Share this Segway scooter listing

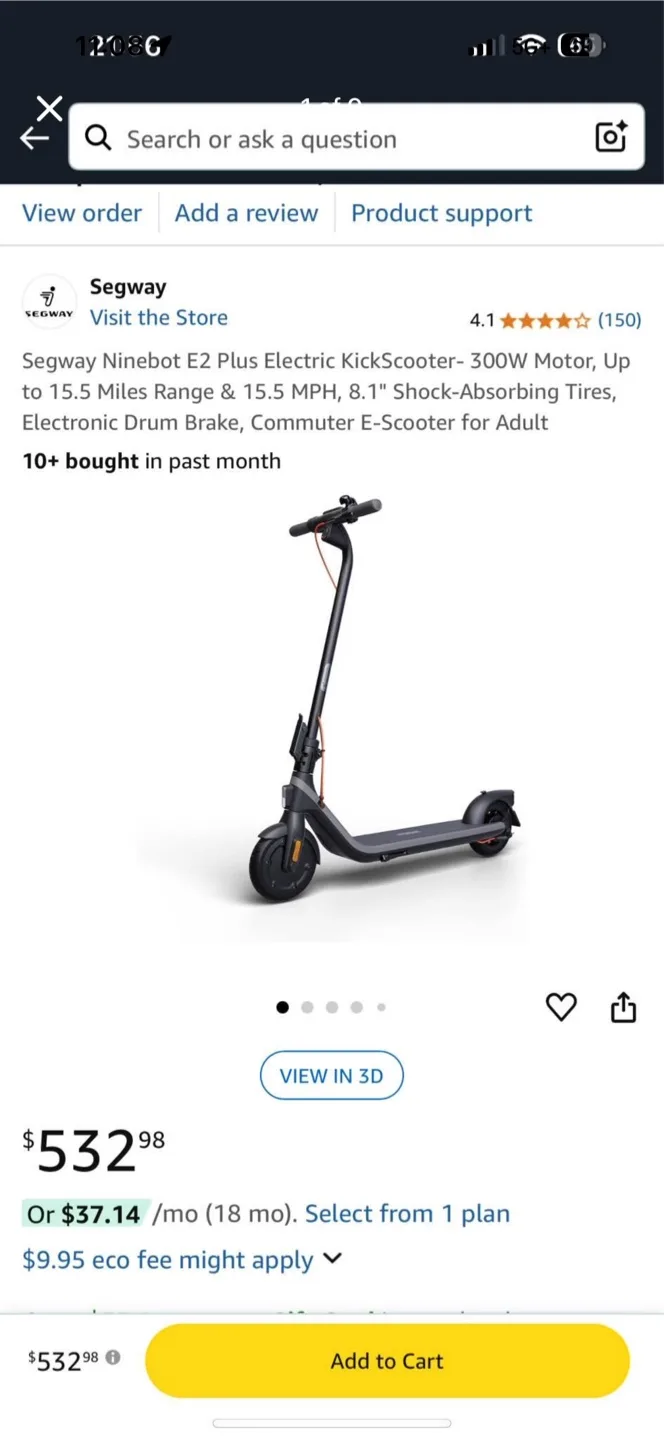coord(623,1007)
